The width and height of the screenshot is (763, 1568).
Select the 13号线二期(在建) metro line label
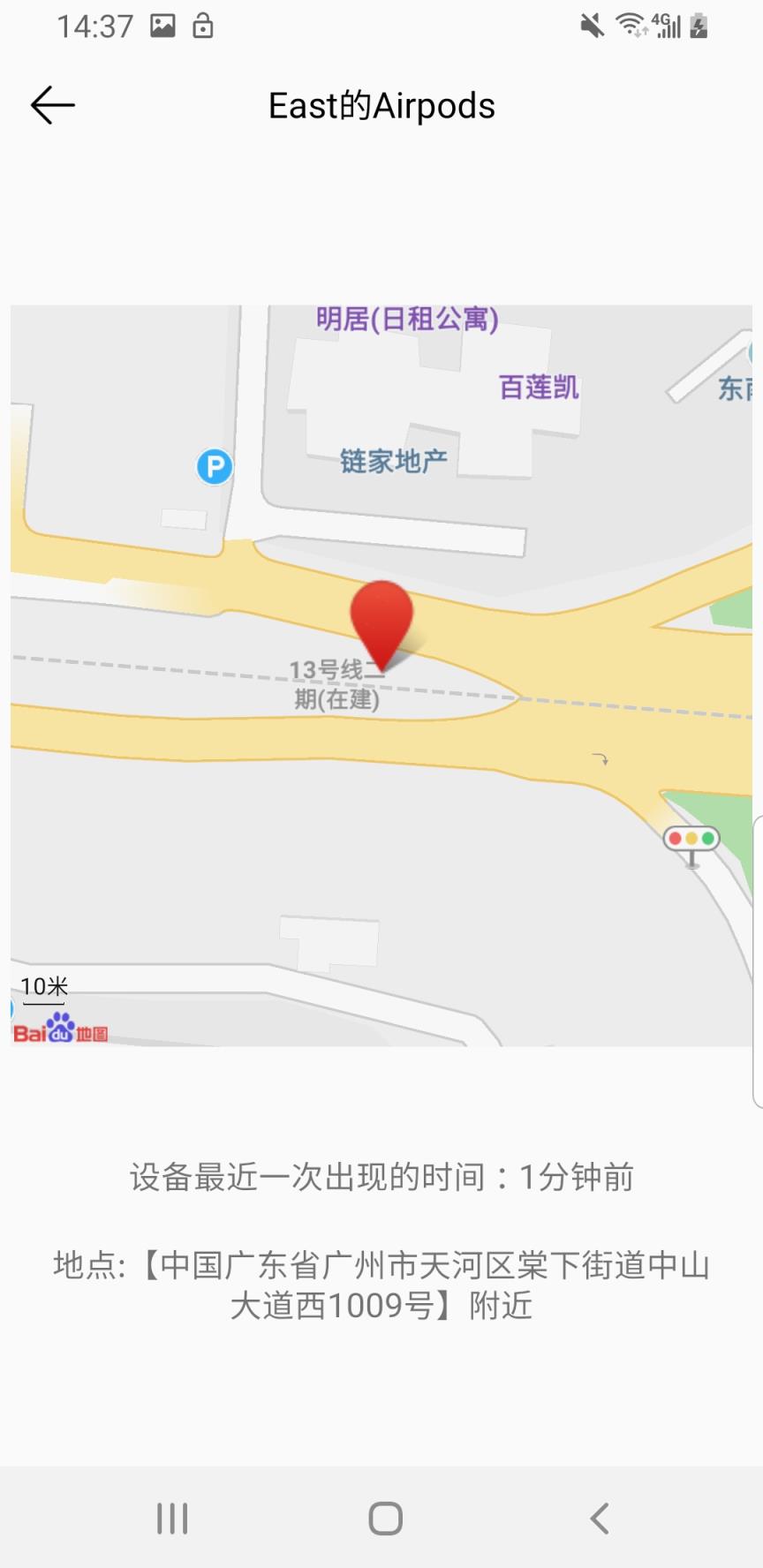click(x=334, y=684)
